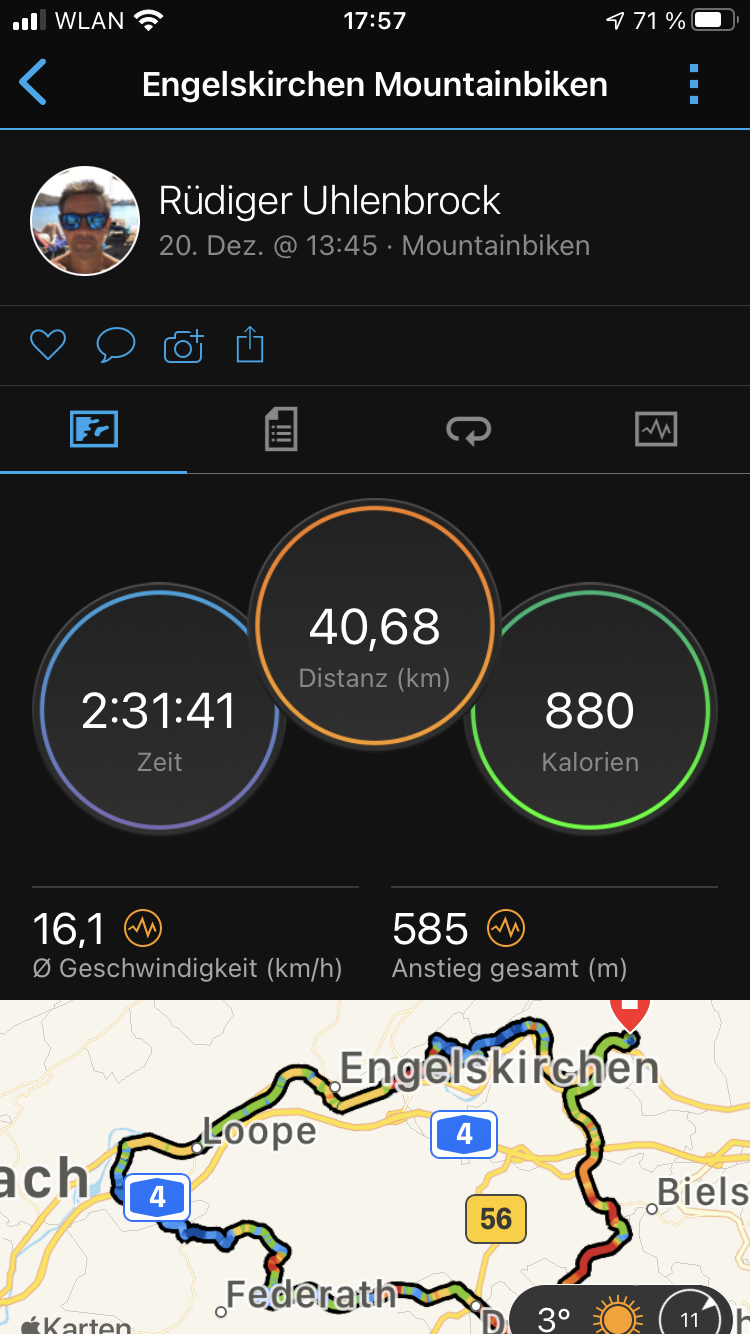Image resolution: width=750 pixels, height=1334 pixels.
Task: Switch to the stats details tab
Action: (281, 430)
